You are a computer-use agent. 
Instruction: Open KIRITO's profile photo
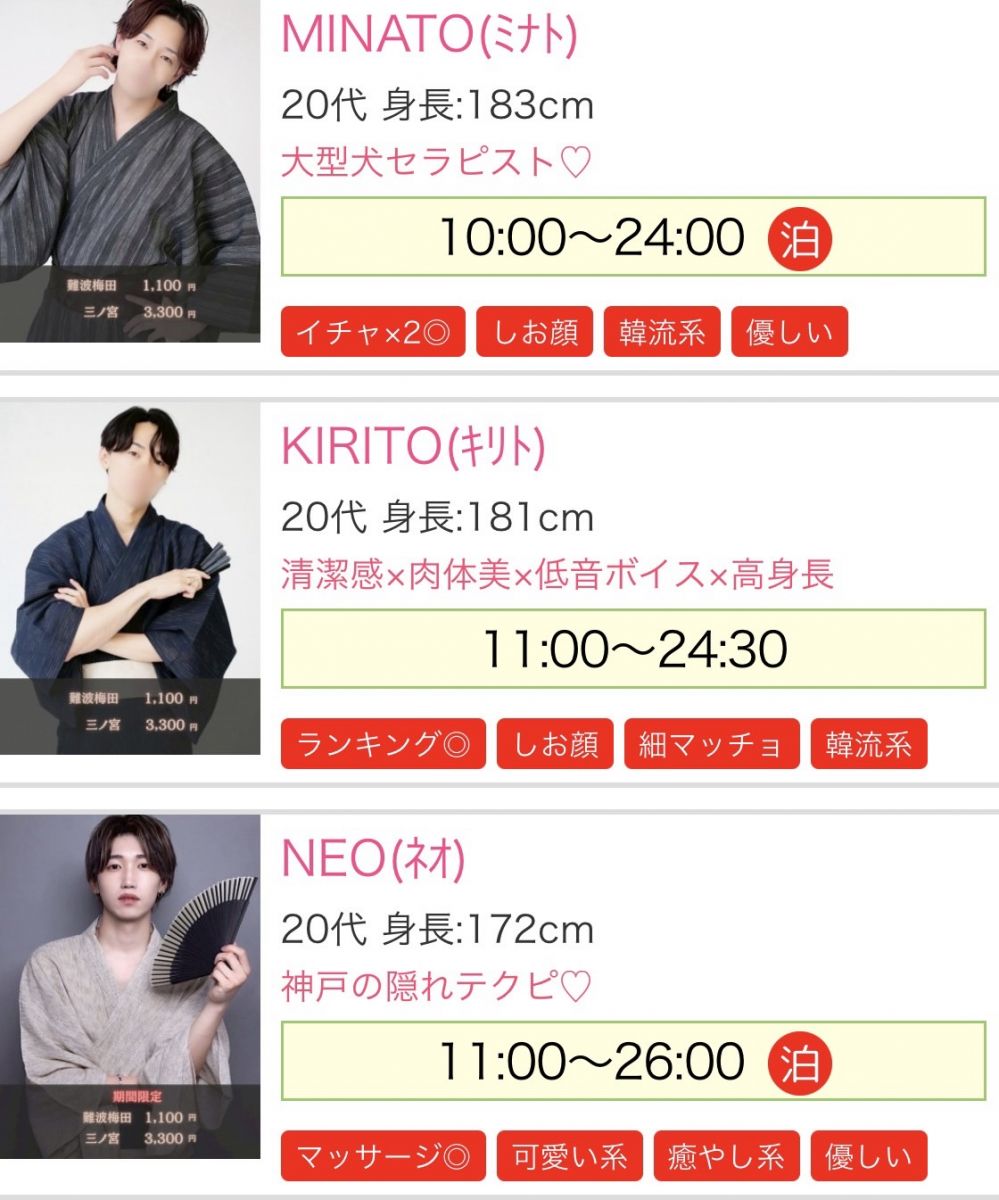pos(130,578)
